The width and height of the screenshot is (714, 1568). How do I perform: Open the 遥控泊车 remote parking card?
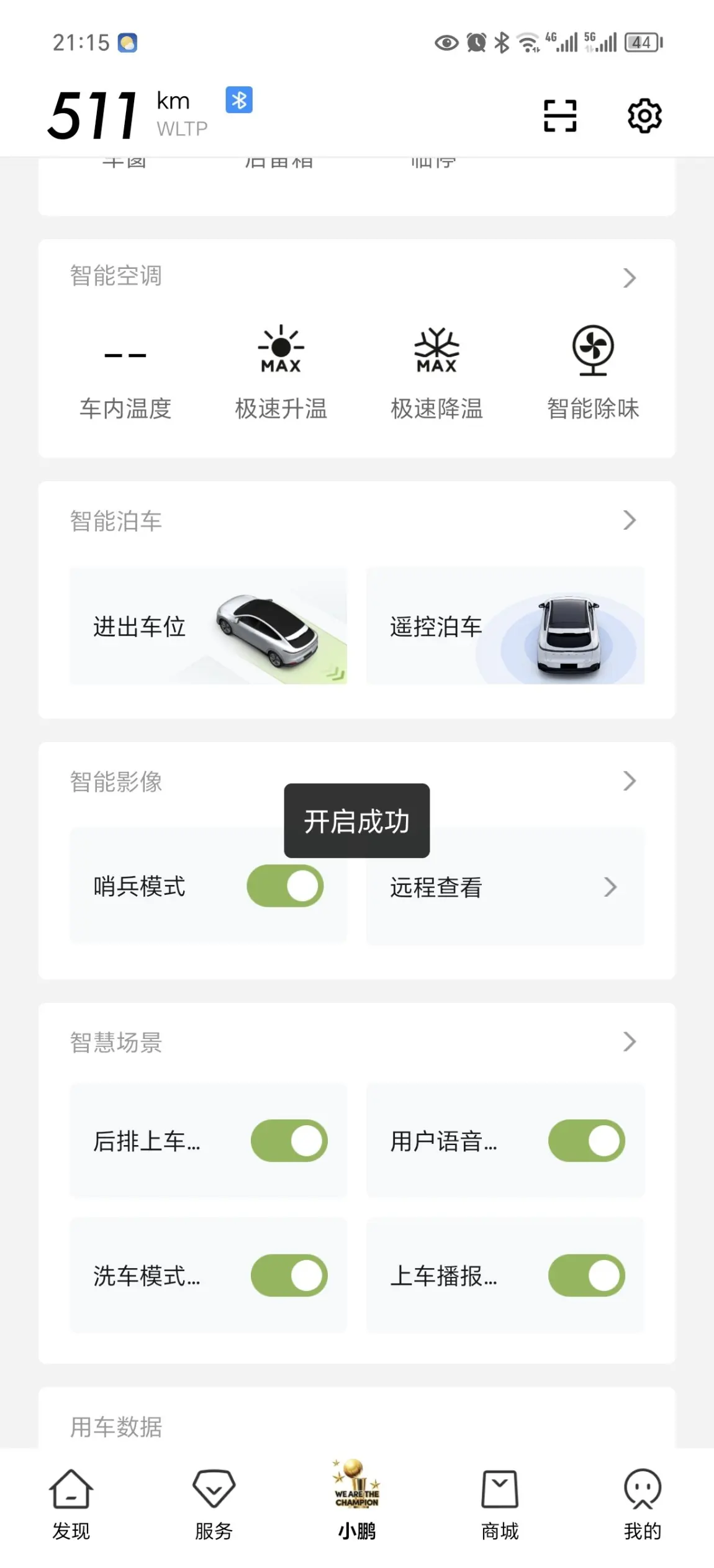click(505, 626)
